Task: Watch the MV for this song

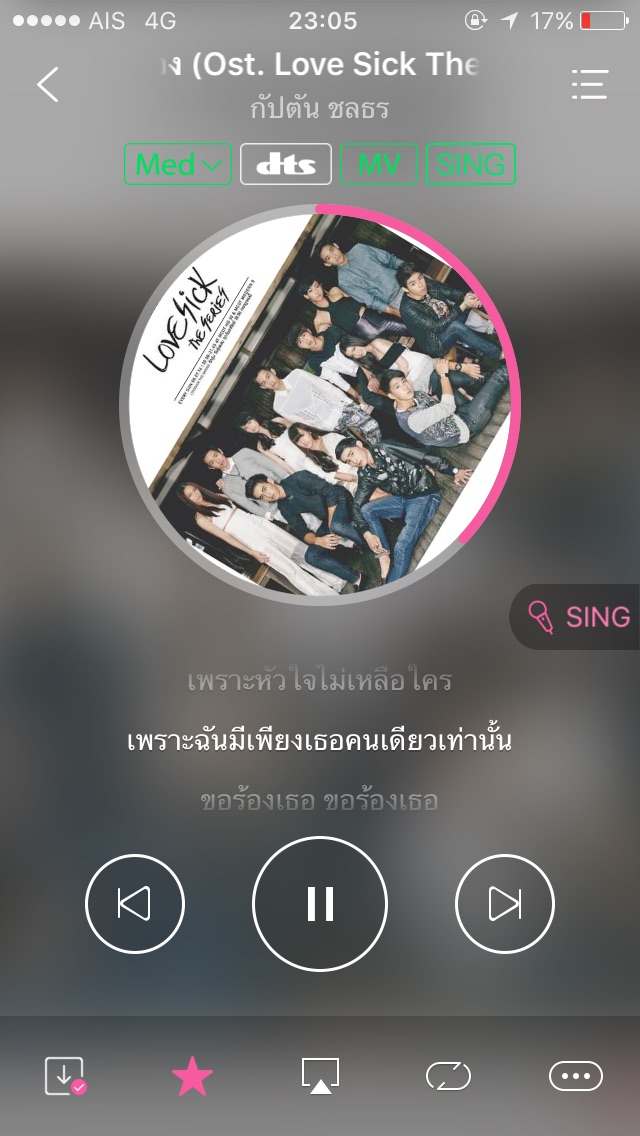Action: coord(379,165)
